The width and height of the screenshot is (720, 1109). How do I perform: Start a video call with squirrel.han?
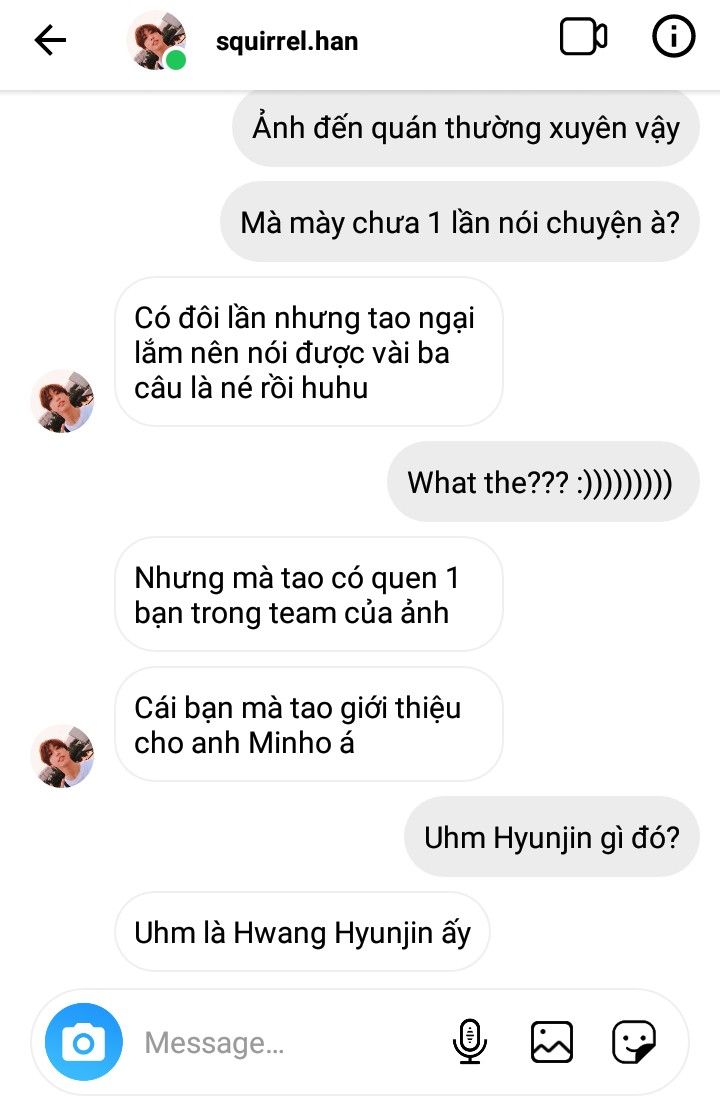pyautogui.click(x=583, y=38)
